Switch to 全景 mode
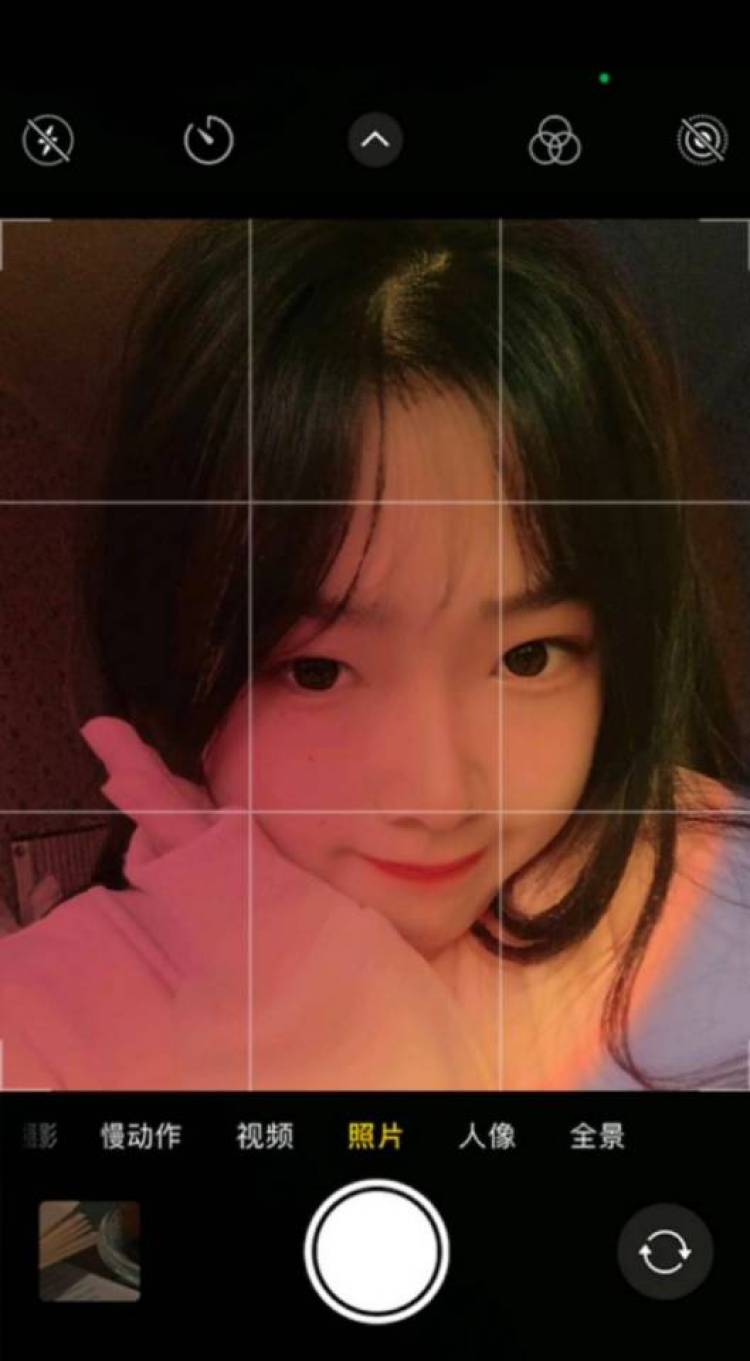Viewport: 750px width, 1361px height. click(597, 1136)
